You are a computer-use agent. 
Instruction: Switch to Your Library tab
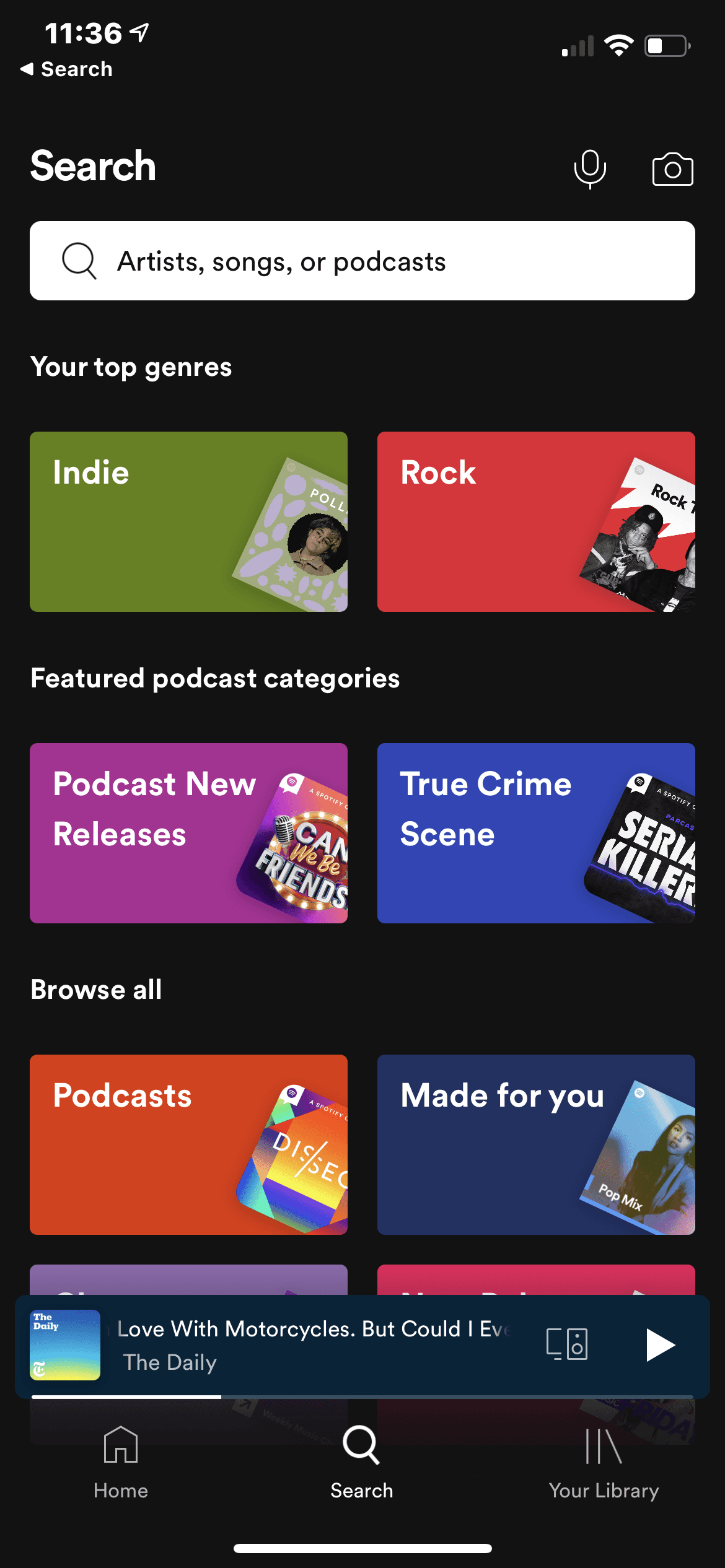[x=604, y=1463]
